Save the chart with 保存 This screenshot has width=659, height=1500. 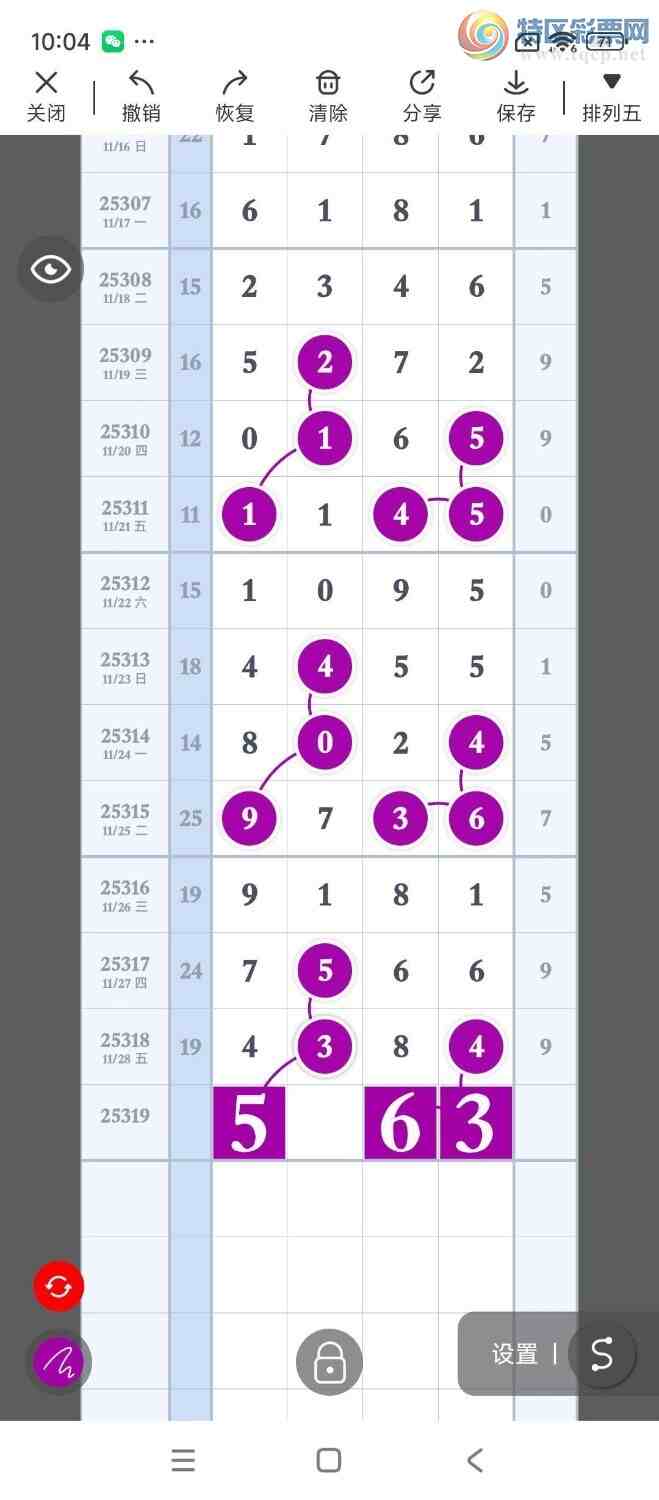(516, 96)
